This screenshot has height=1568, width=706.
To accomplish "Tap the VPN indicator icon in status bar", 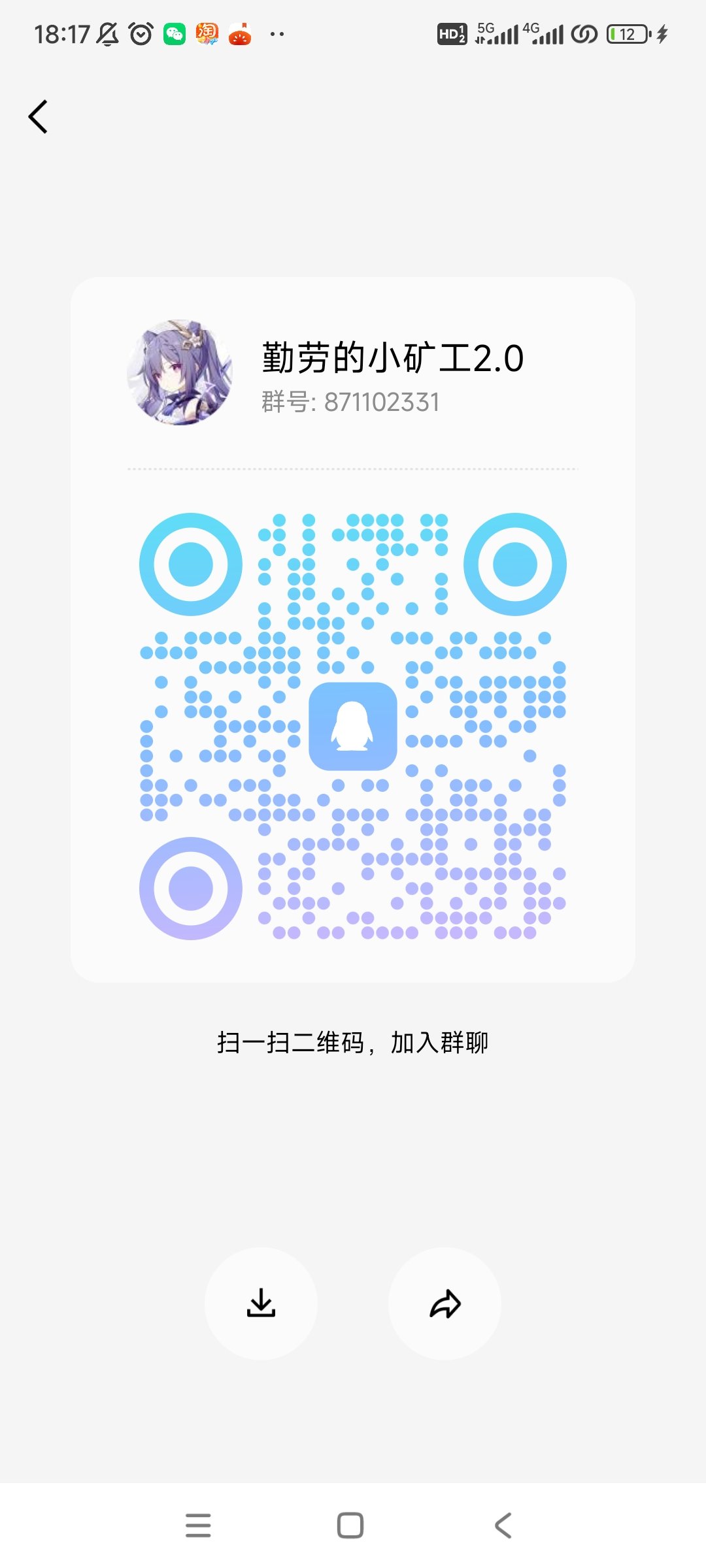I will 584,34.
